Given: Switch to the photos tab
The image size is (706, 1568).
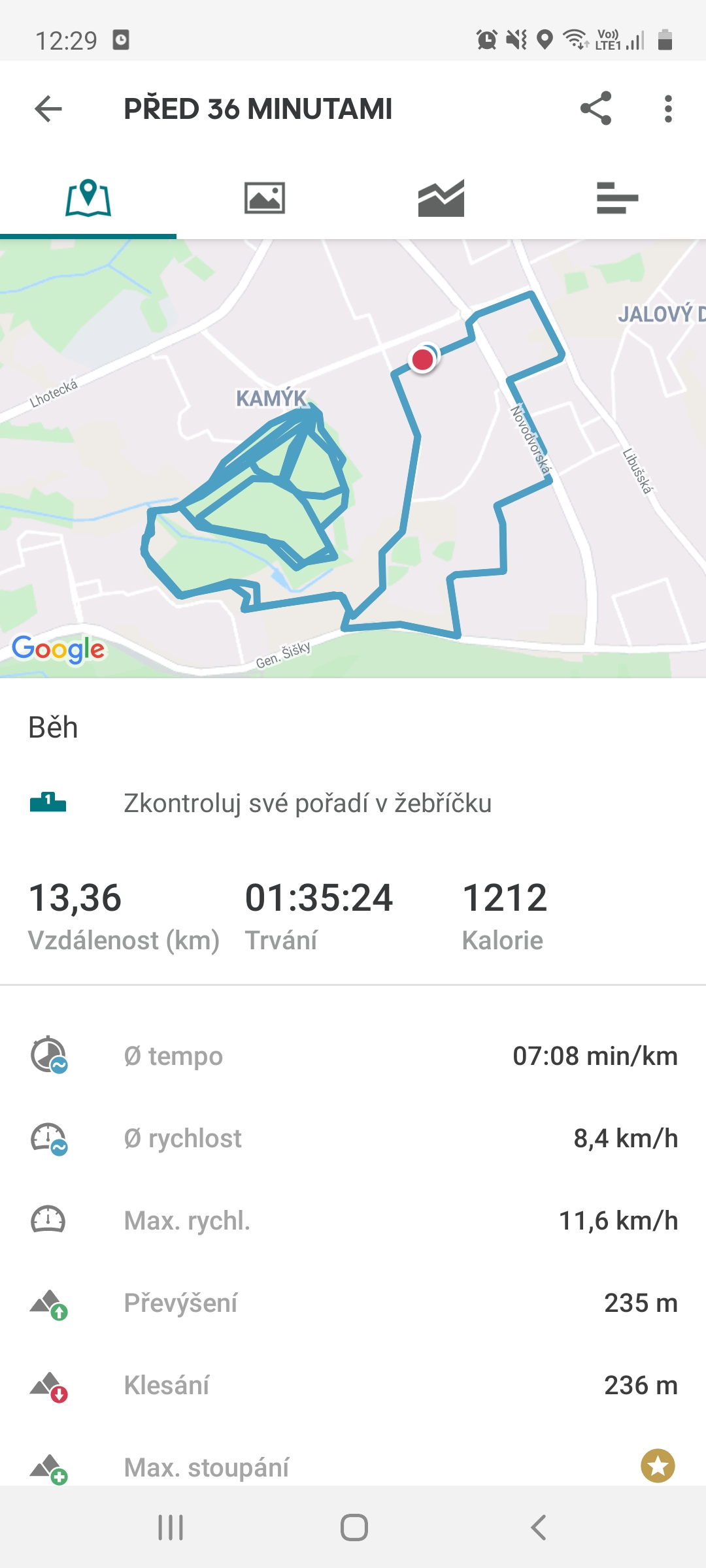Looking at the screenshot, I should 265,198.
